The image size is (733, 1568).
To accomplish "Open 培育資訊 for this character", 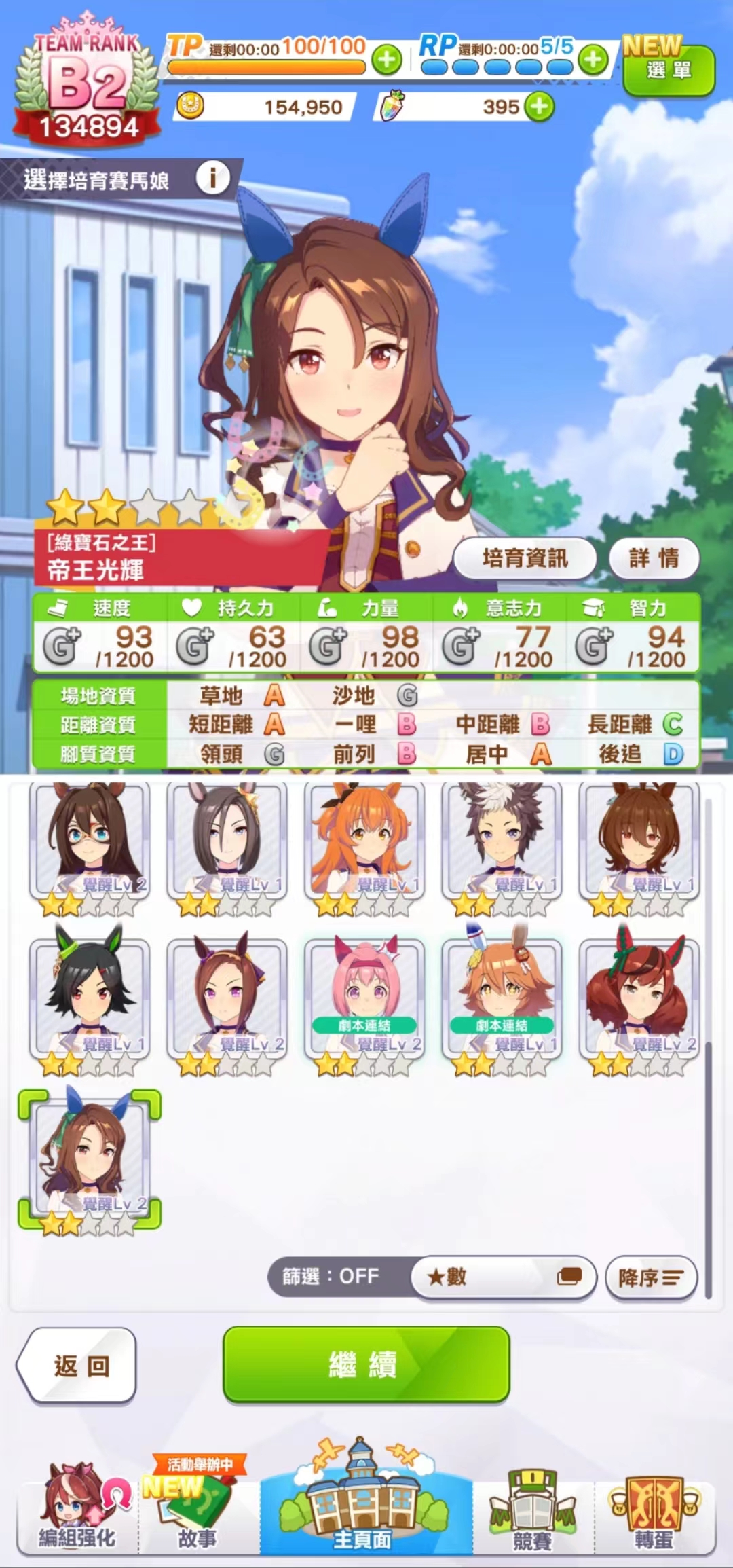I will (x=525, y=558).
